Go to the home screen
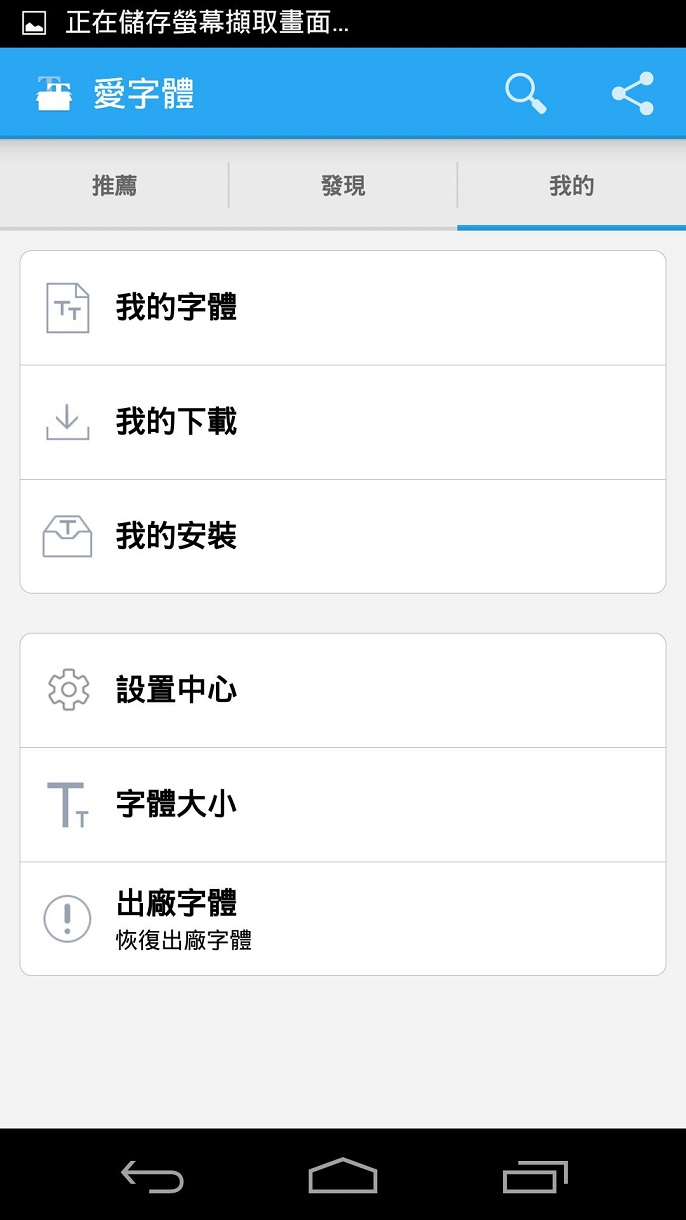The height and width of the screenshot is (1220, 686). (343, 1176)
